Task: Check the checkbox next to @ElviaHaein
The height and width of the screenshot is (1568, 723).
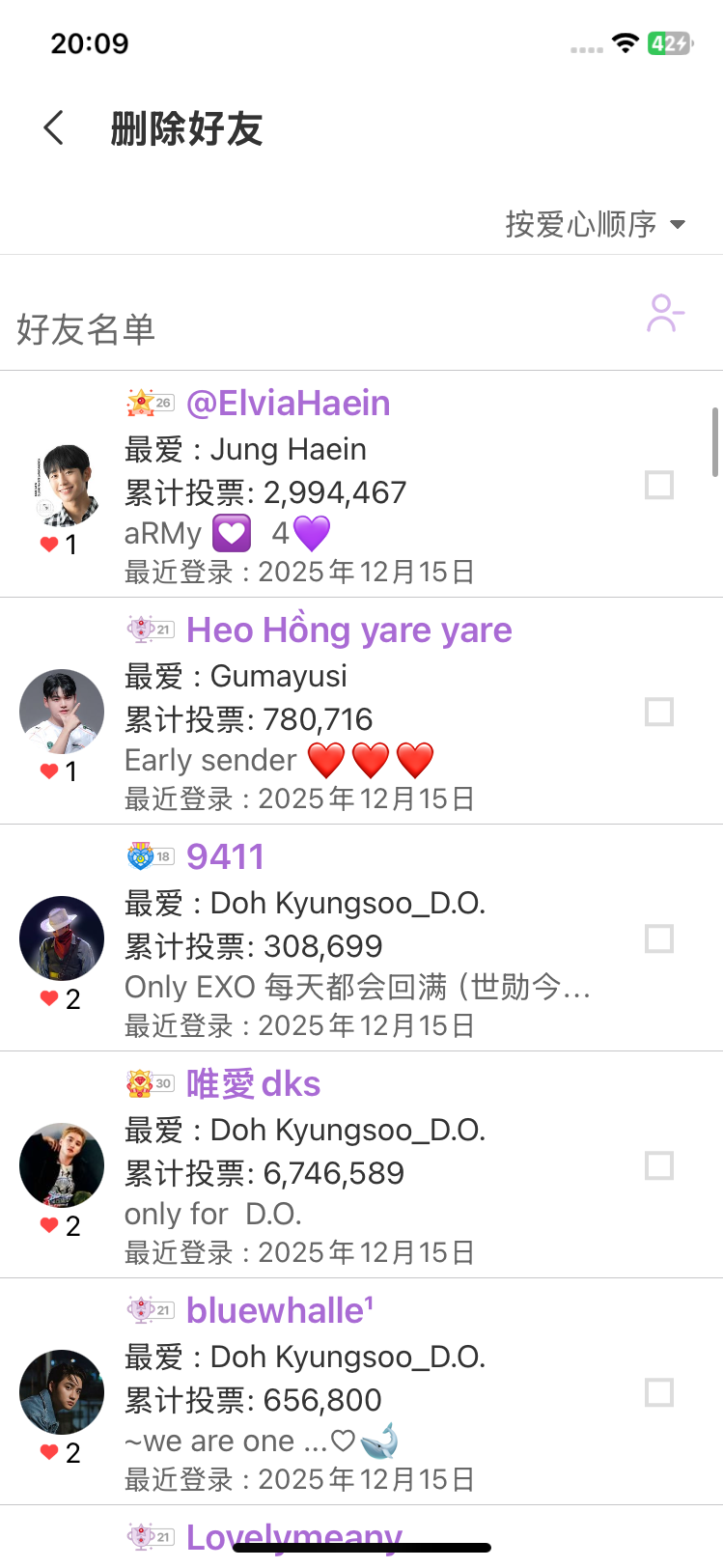Action: [x=658, y=486]
